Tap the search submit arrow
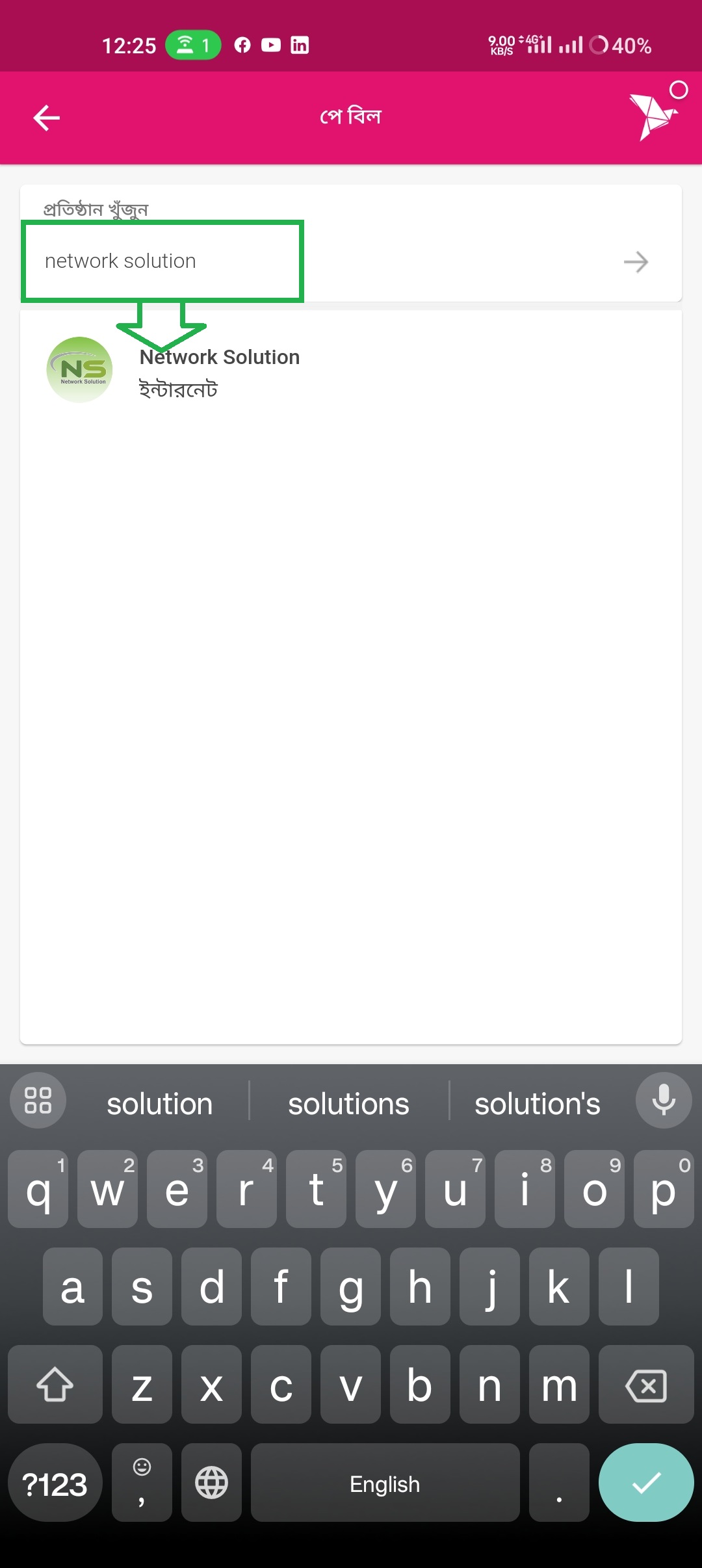This screenshot has width=702, height=1568. (635, 263)
